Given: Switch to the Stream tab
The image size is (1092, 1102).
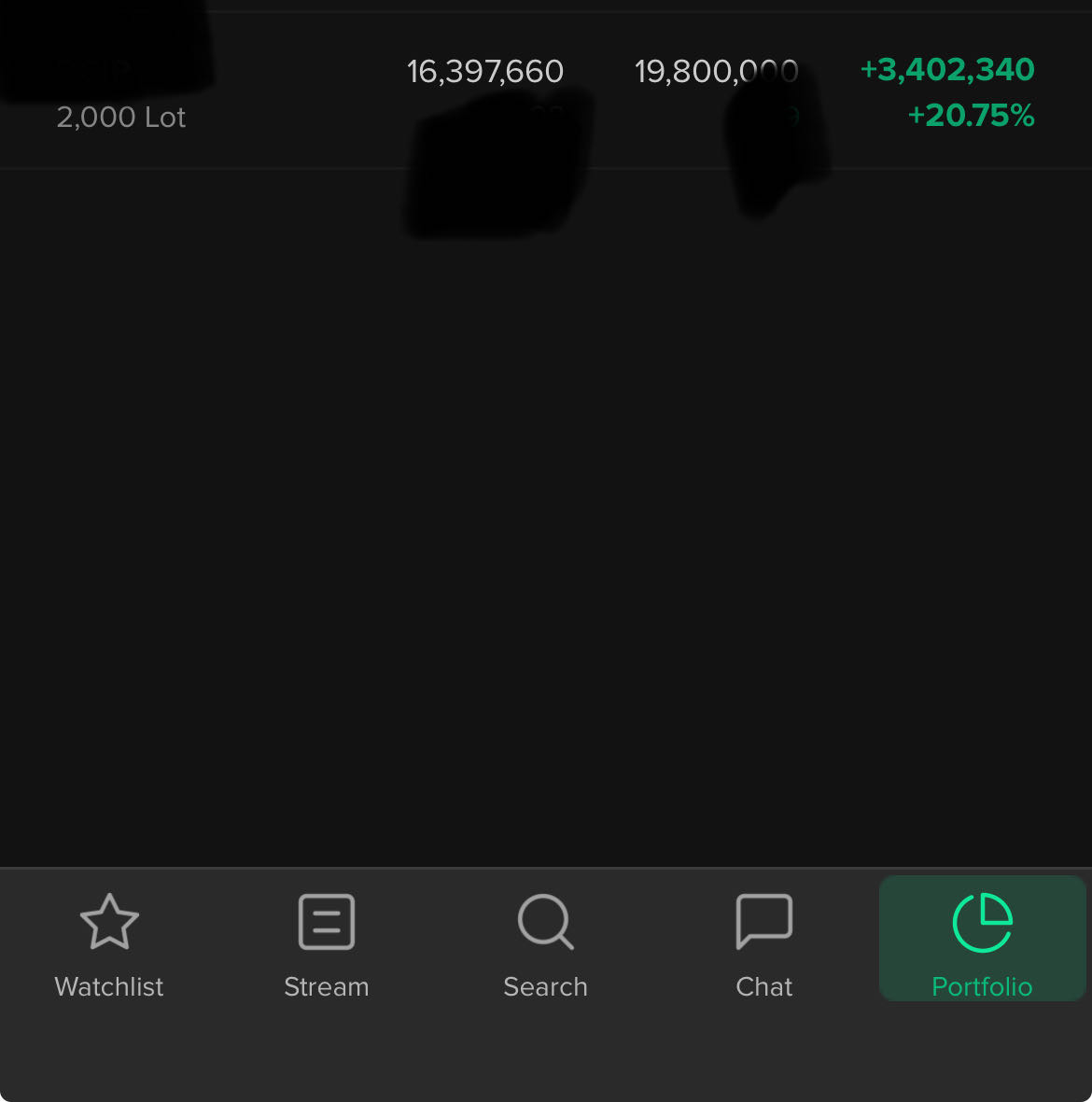Looking at the screenshot, I should (327, 944).
